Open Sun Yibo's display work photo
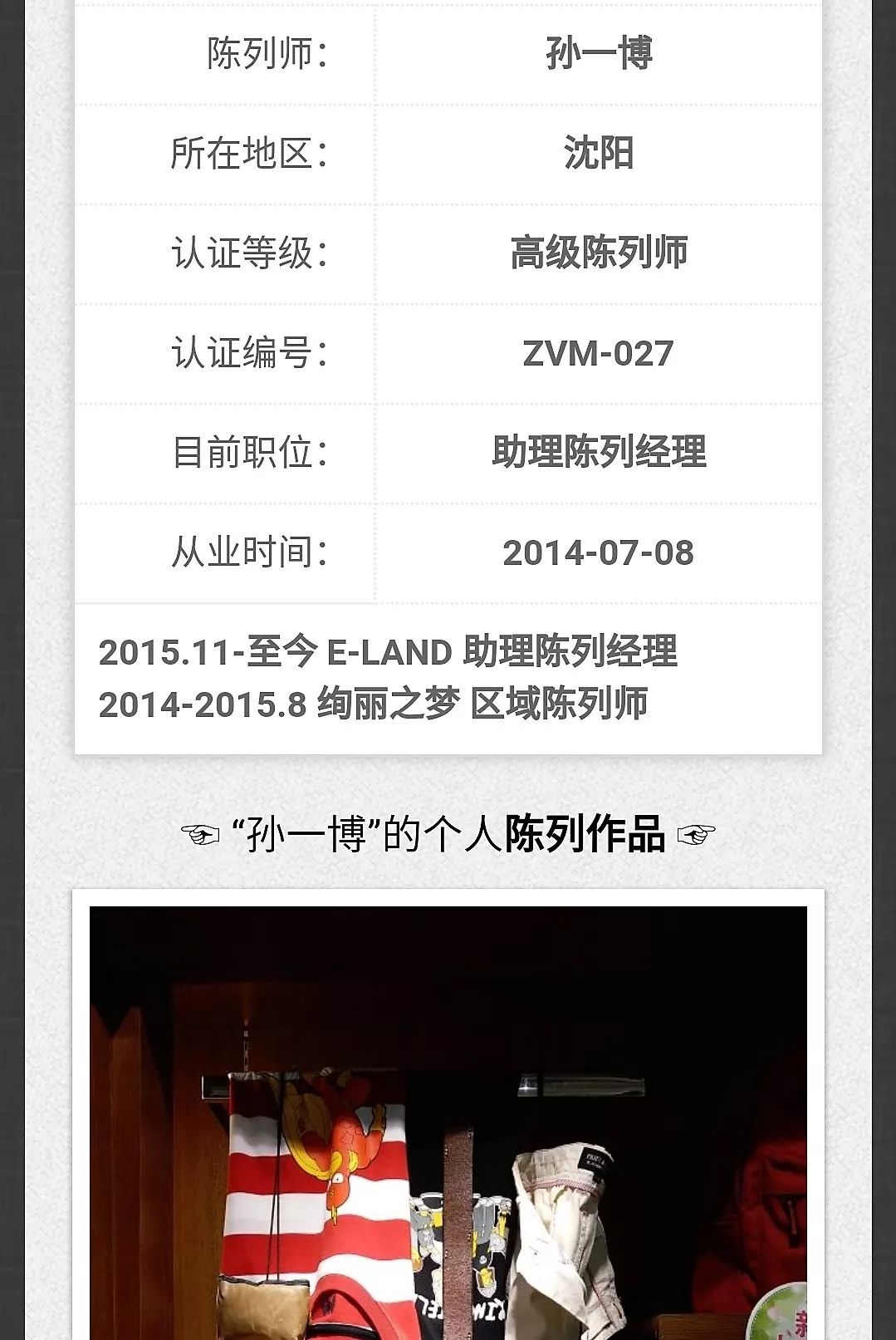 448,1122
